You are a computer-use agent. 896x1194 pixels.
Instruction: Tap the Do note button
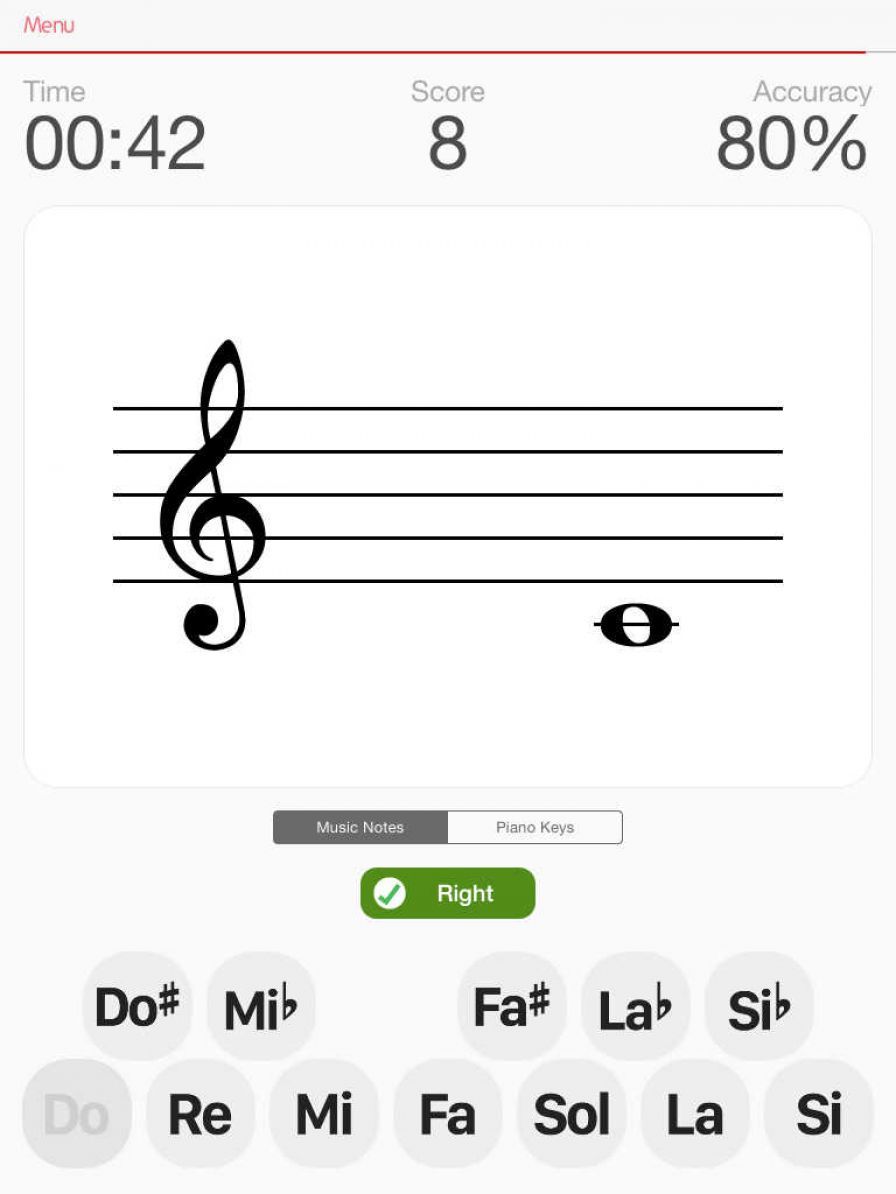tap(76, 1113)
